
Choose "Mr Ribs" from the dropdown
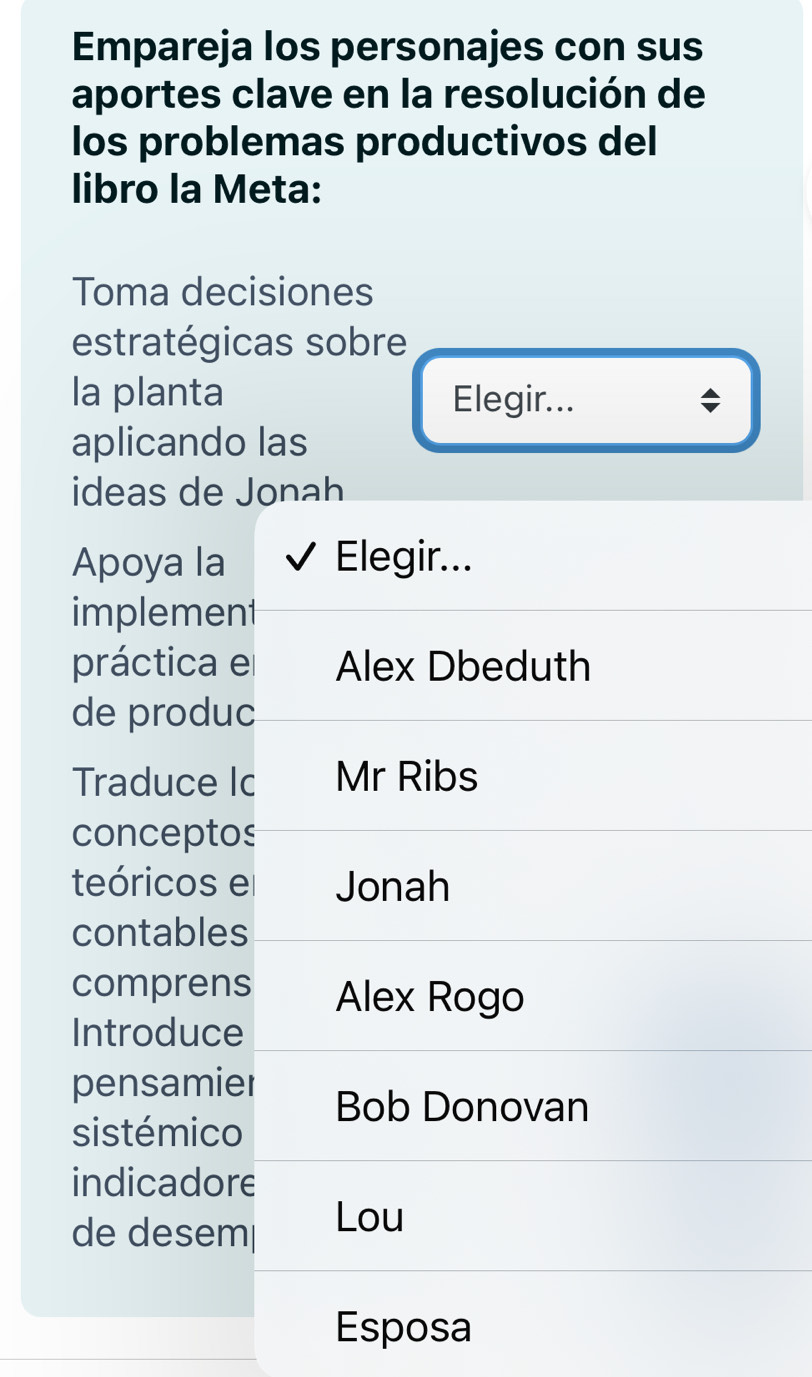click(x=406, y=776)
